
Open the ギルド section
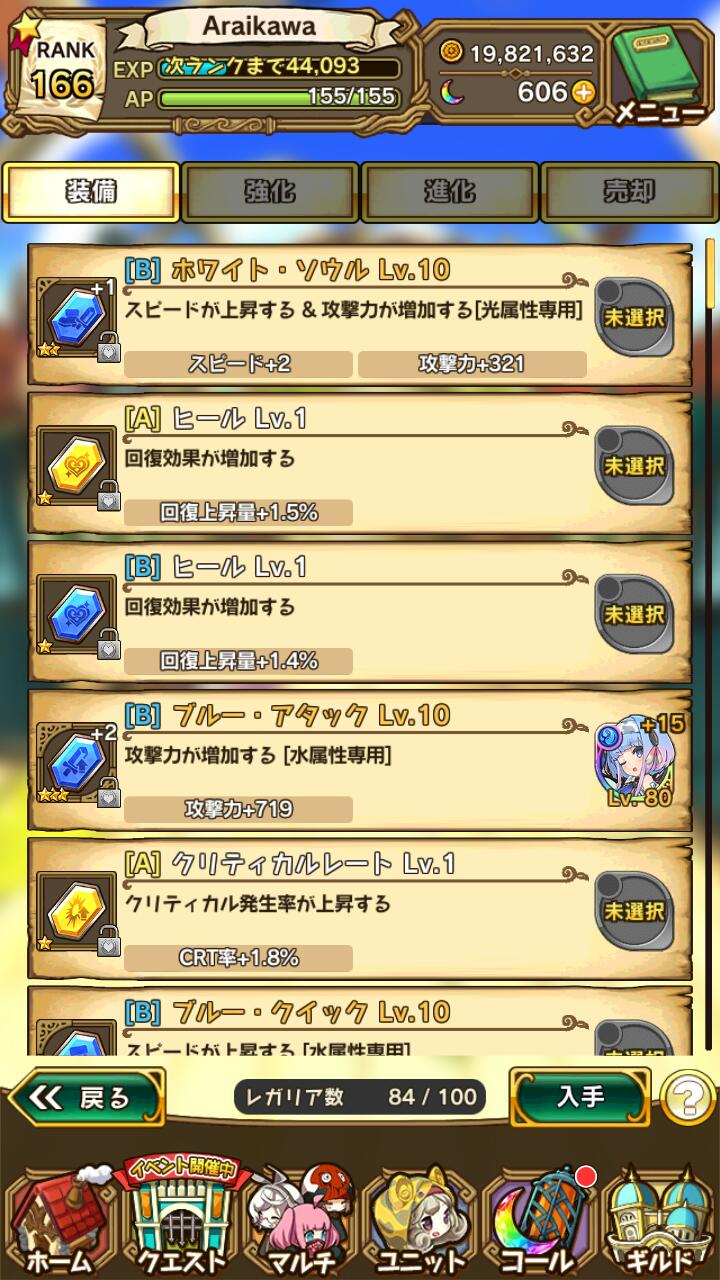(x=660, y=1220)
